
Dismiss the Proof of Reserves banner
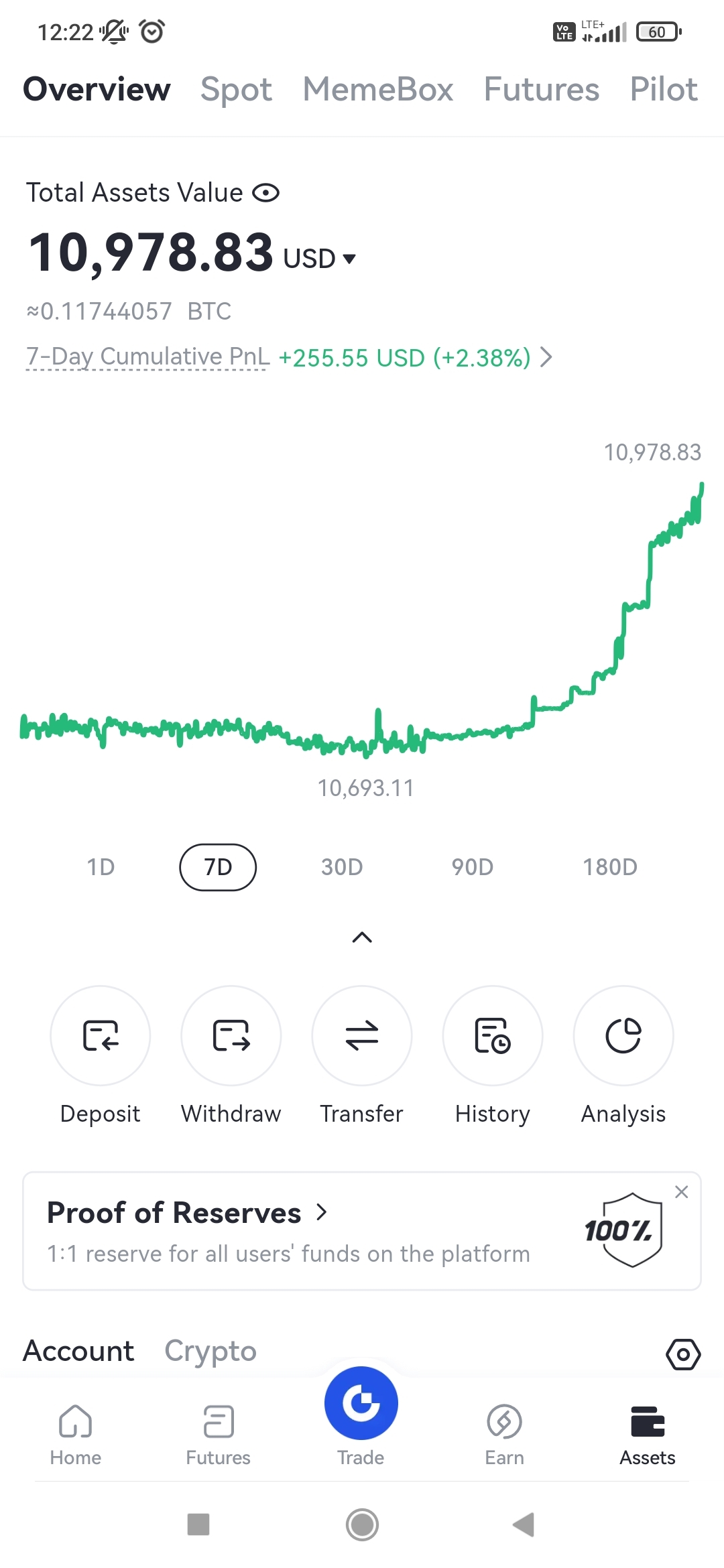tap(681, 1192)
